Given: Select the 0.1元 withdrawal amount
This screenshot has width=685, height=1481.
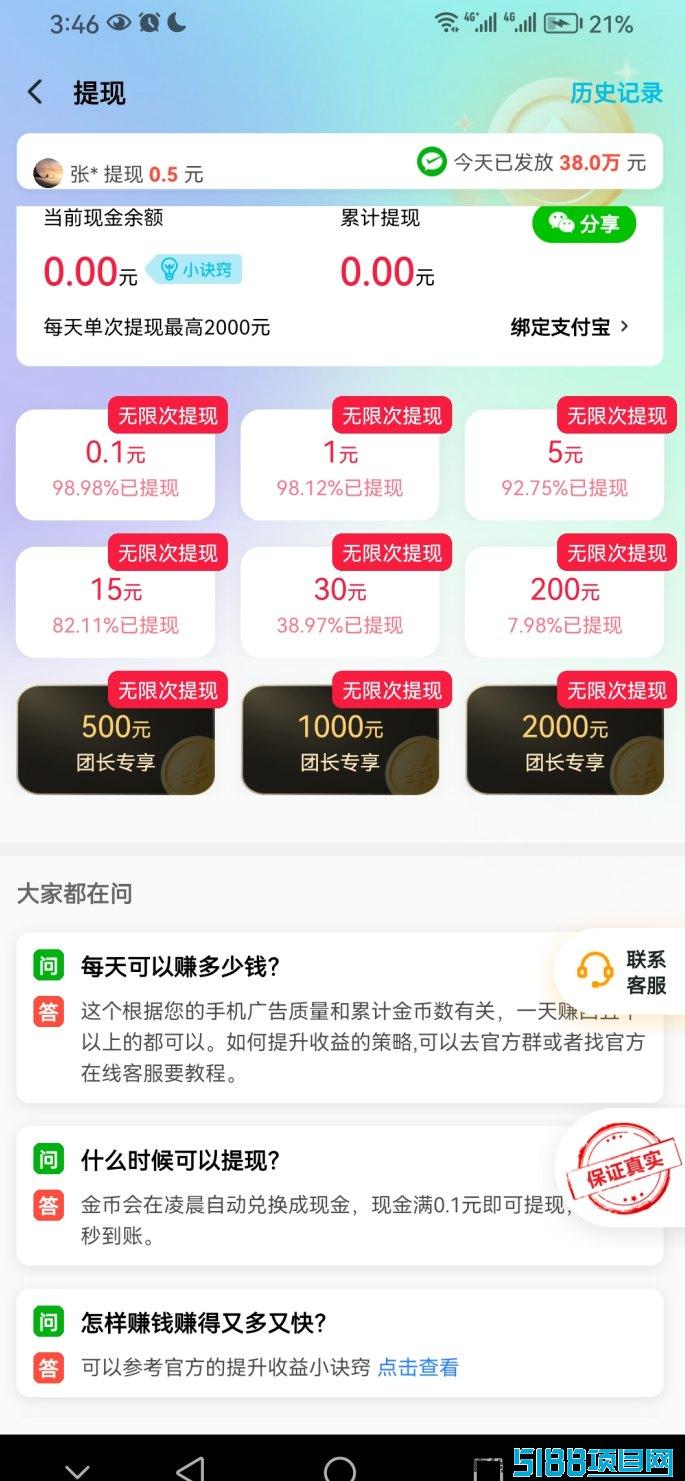Looking at the screenshot, I should pos(116,465).
